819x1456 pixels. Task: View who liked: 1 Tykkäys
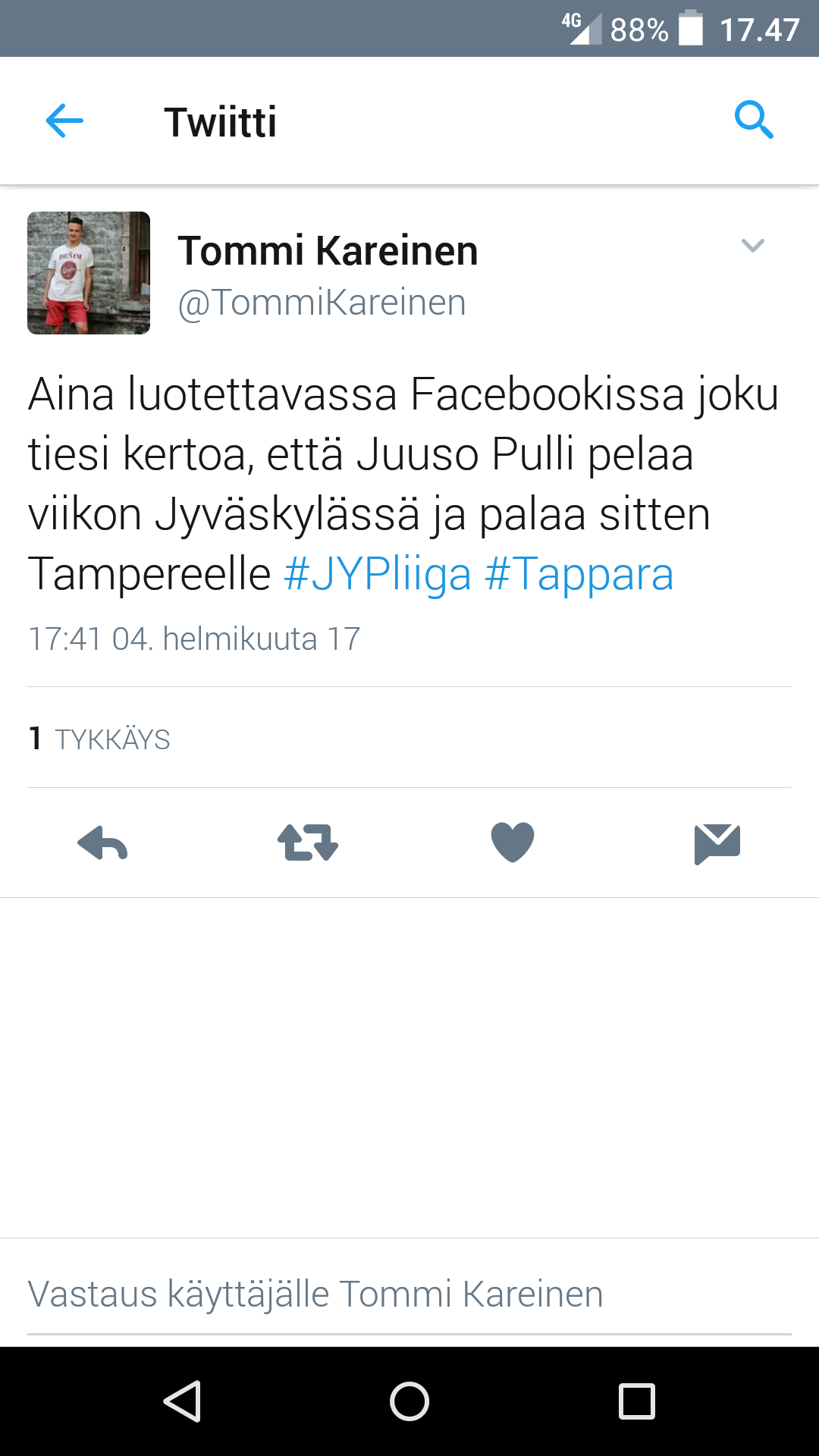99,739
